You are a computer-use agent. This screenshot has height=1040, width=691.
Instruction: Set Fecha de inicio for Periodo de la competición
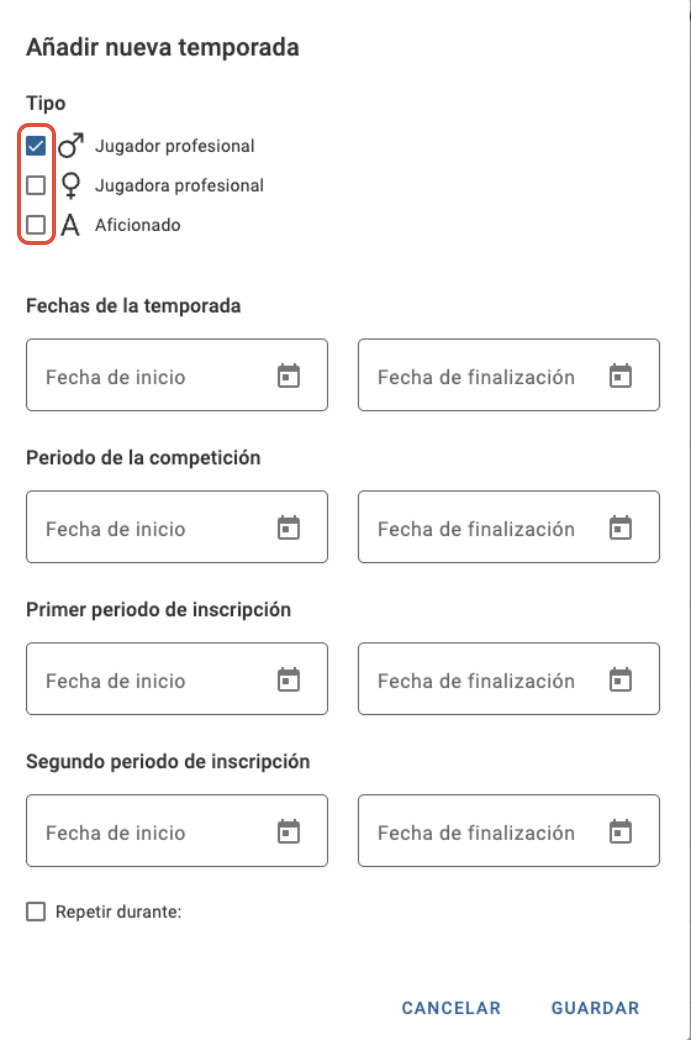(177, 527)
